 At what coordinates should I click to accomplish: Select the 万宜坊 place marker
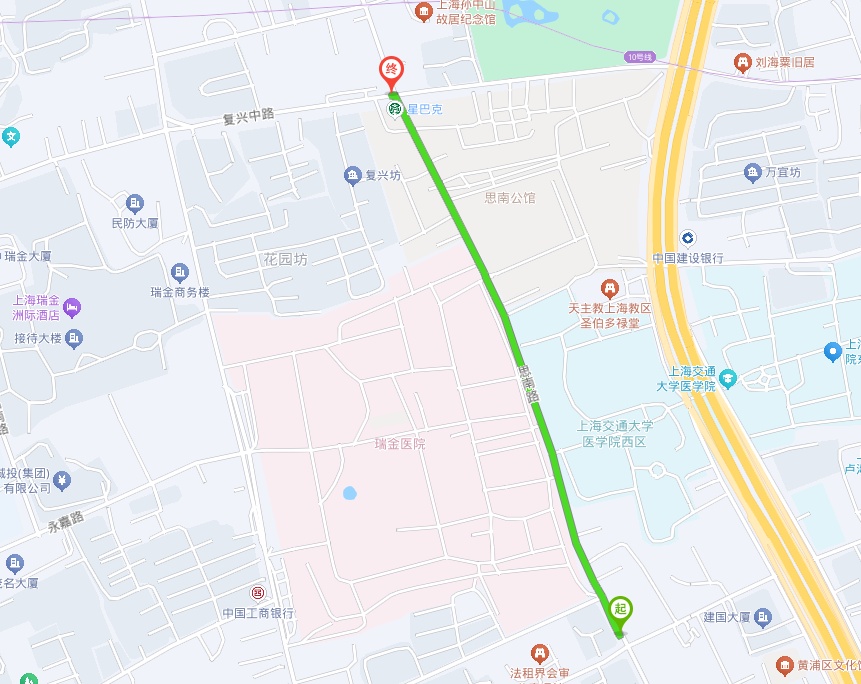point(752,173)
